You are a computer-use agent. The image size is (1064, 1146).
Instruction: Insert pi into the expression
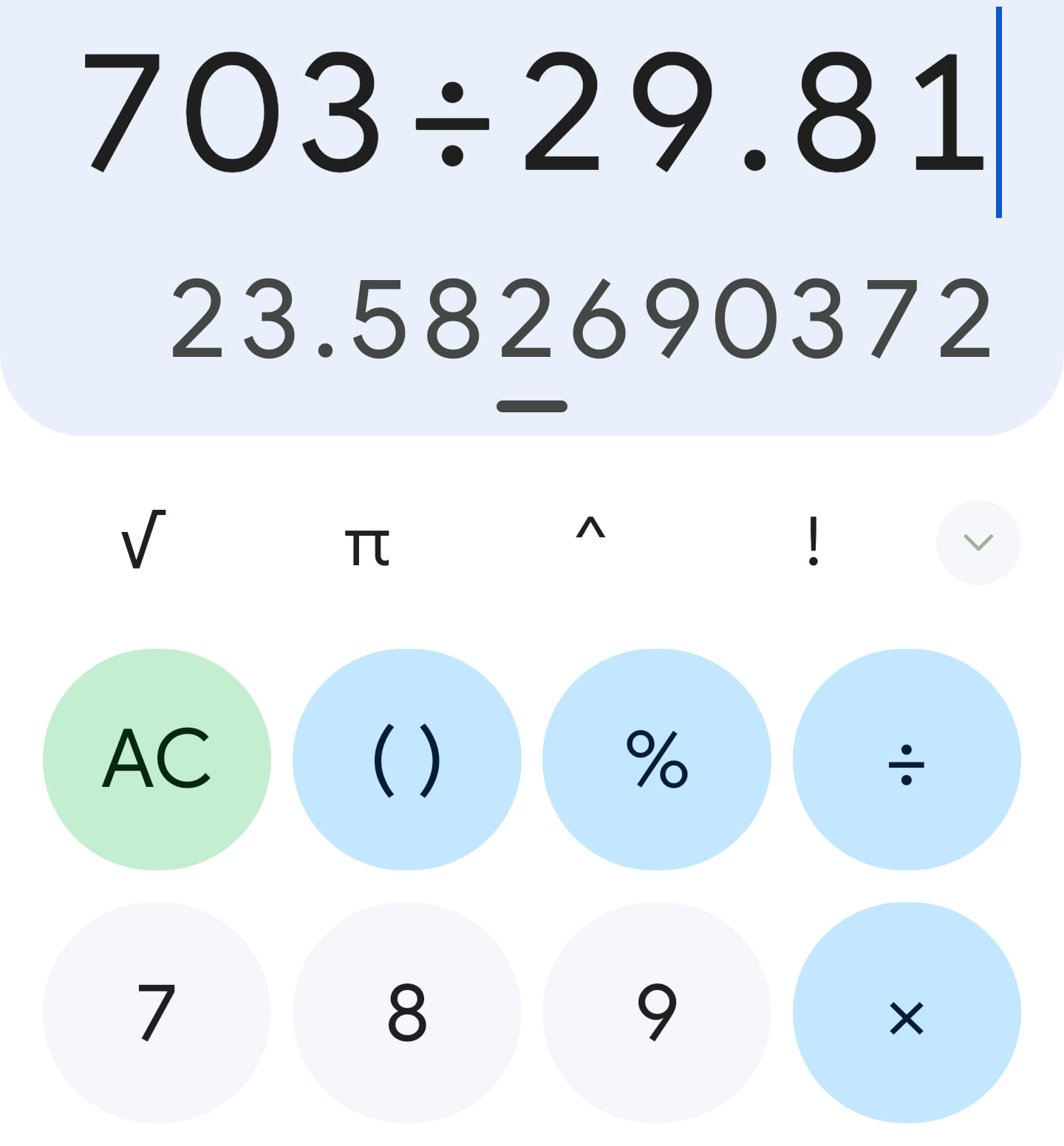coord(367,546)
